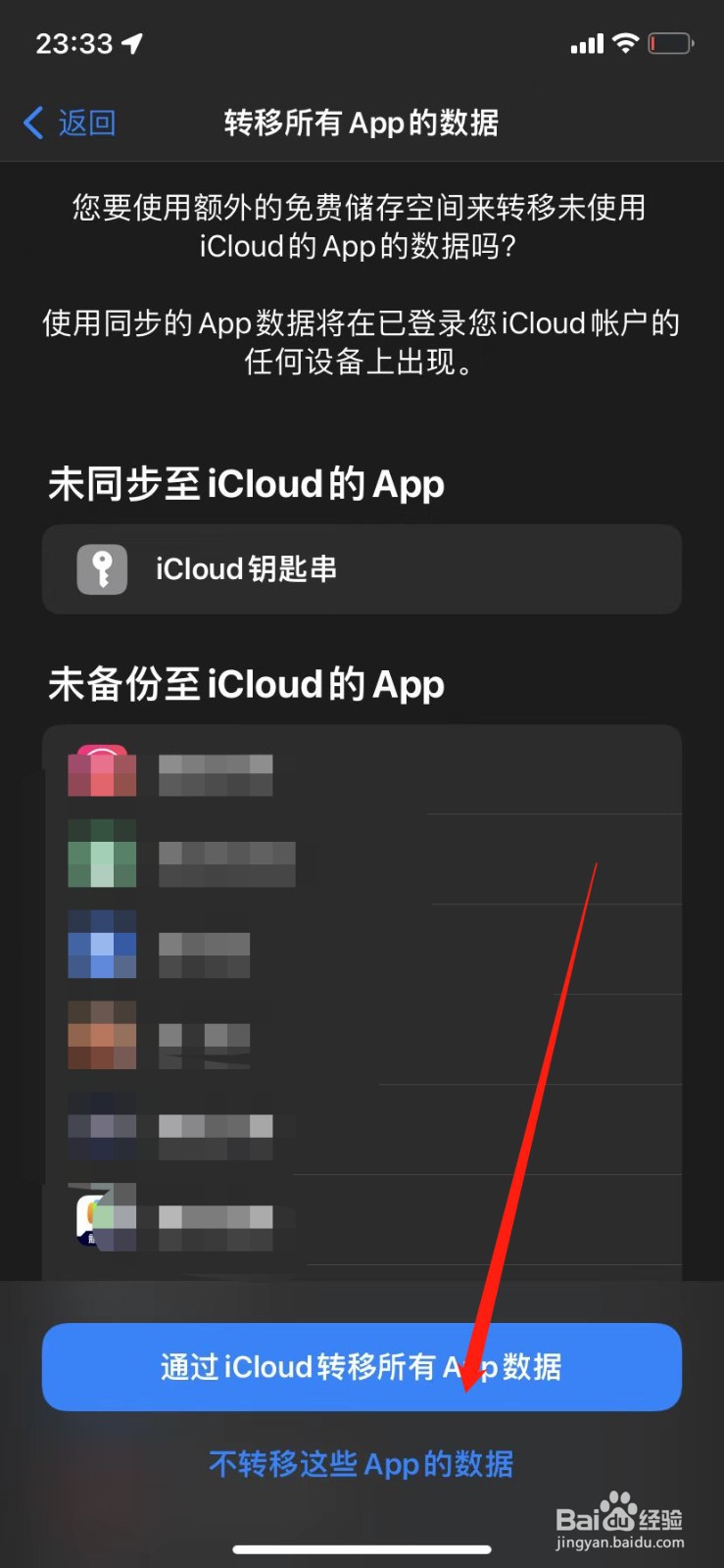The image size is (724, 1568).
Task: Tap the green app icon under 未备份至iCloud
Action: click(x=102, y=855)
